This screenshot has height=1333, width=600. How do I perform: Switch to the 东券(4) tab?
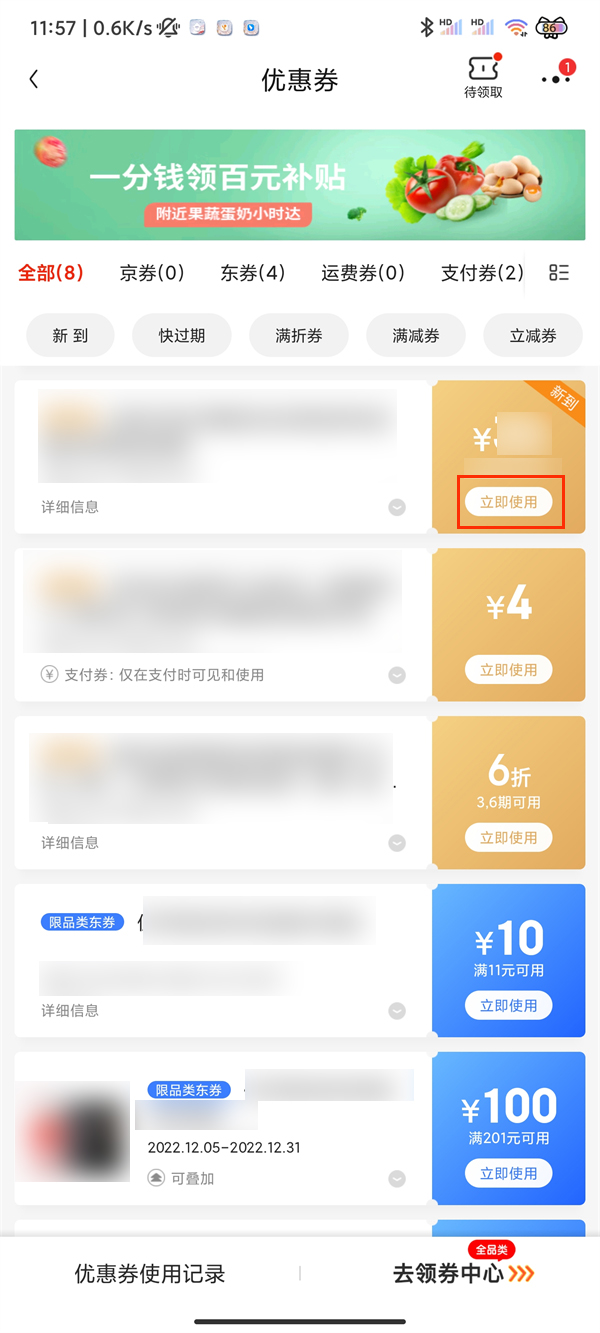[253, 273]
